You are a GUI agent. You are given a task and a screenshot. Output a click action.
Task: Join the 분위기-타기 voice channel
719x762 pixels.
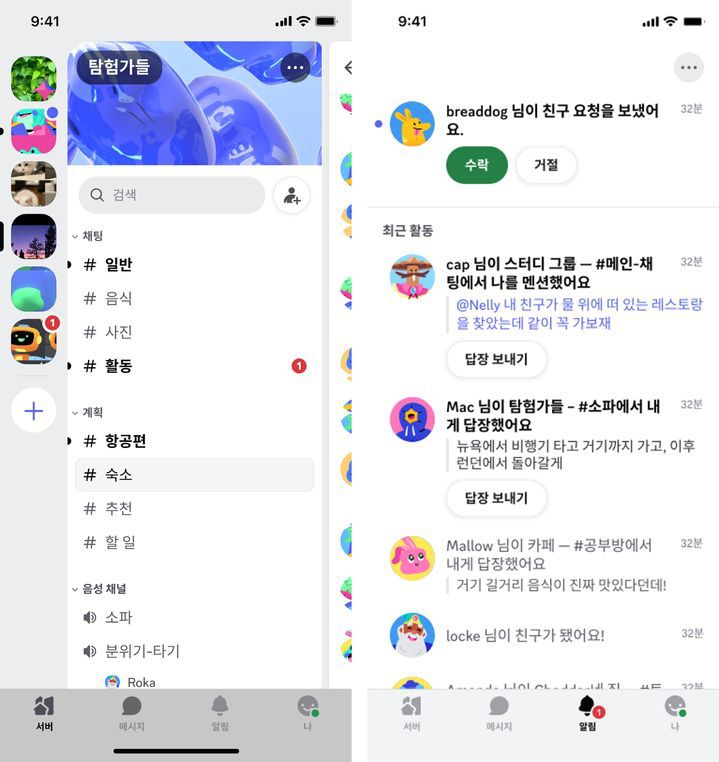142,651
